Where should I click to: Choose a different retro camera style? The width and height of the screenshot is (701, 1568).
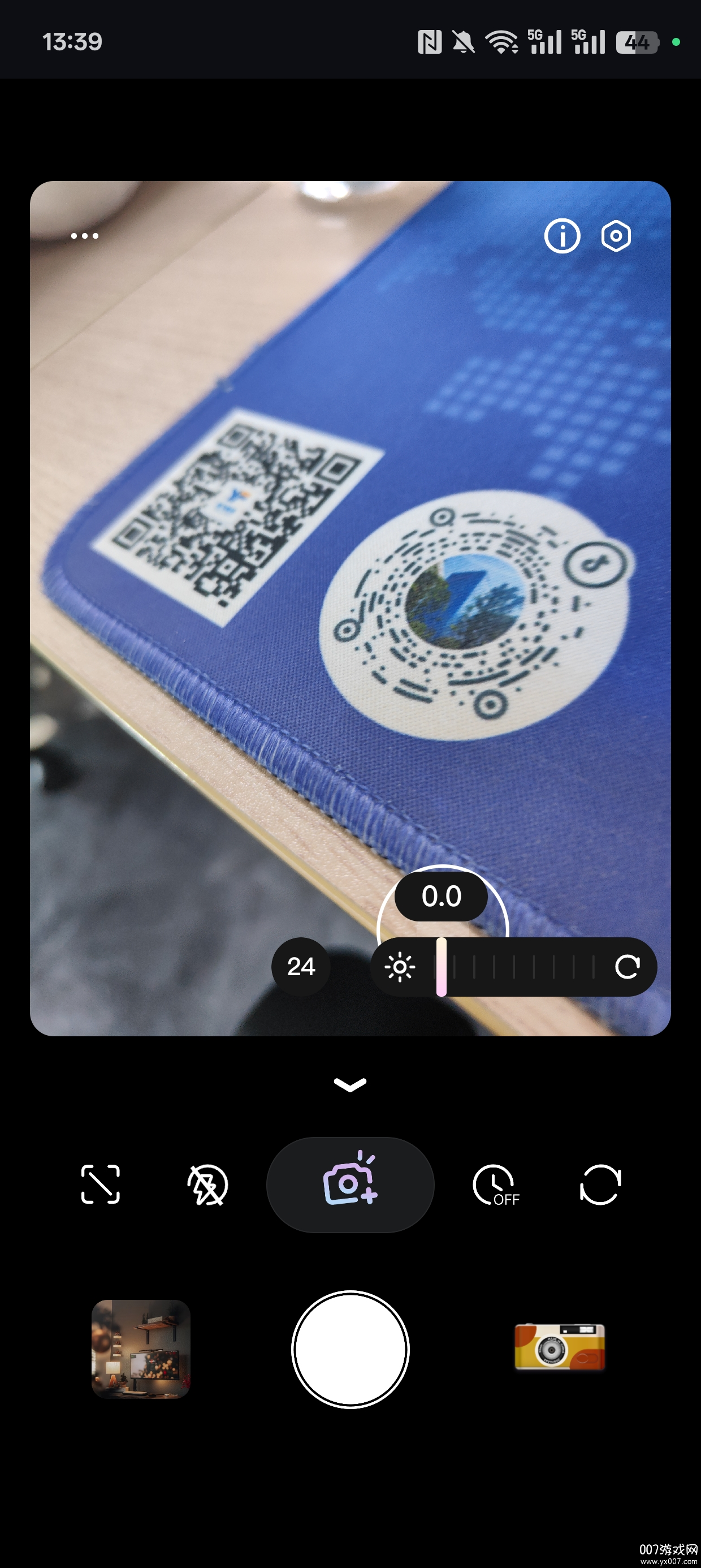coord(560,1346)
